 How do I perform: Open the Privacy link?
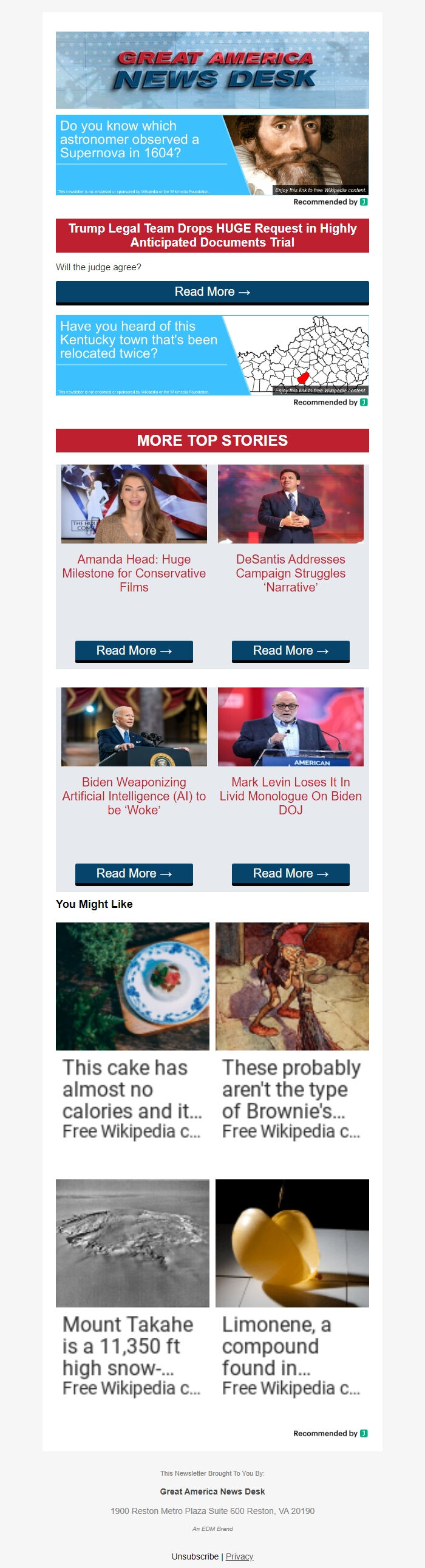[239, 1556]
